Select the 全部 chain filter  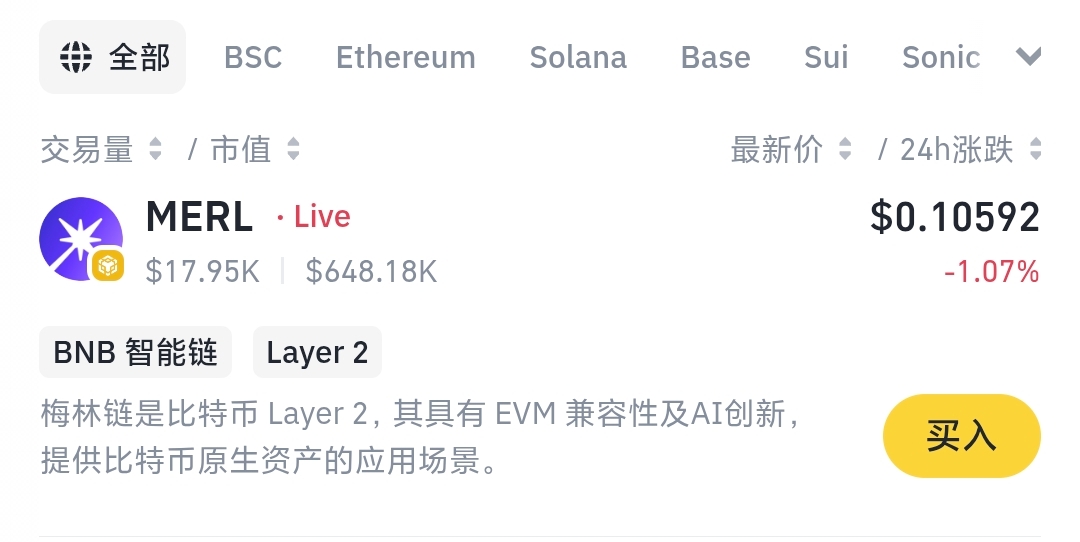click(112, 57)
